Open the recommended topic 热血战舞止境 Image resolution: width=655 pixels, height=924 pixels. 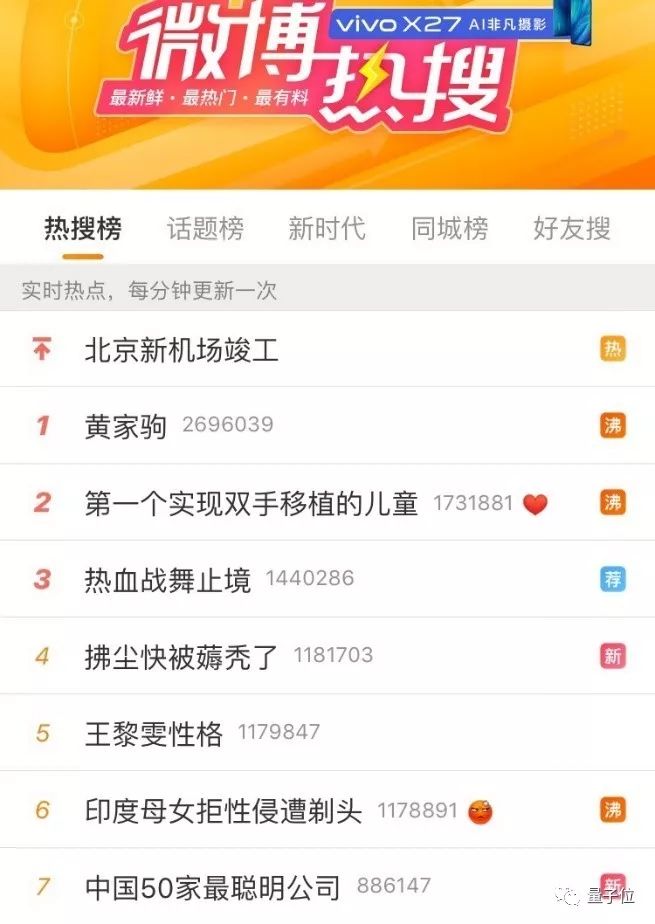(168, 579)
